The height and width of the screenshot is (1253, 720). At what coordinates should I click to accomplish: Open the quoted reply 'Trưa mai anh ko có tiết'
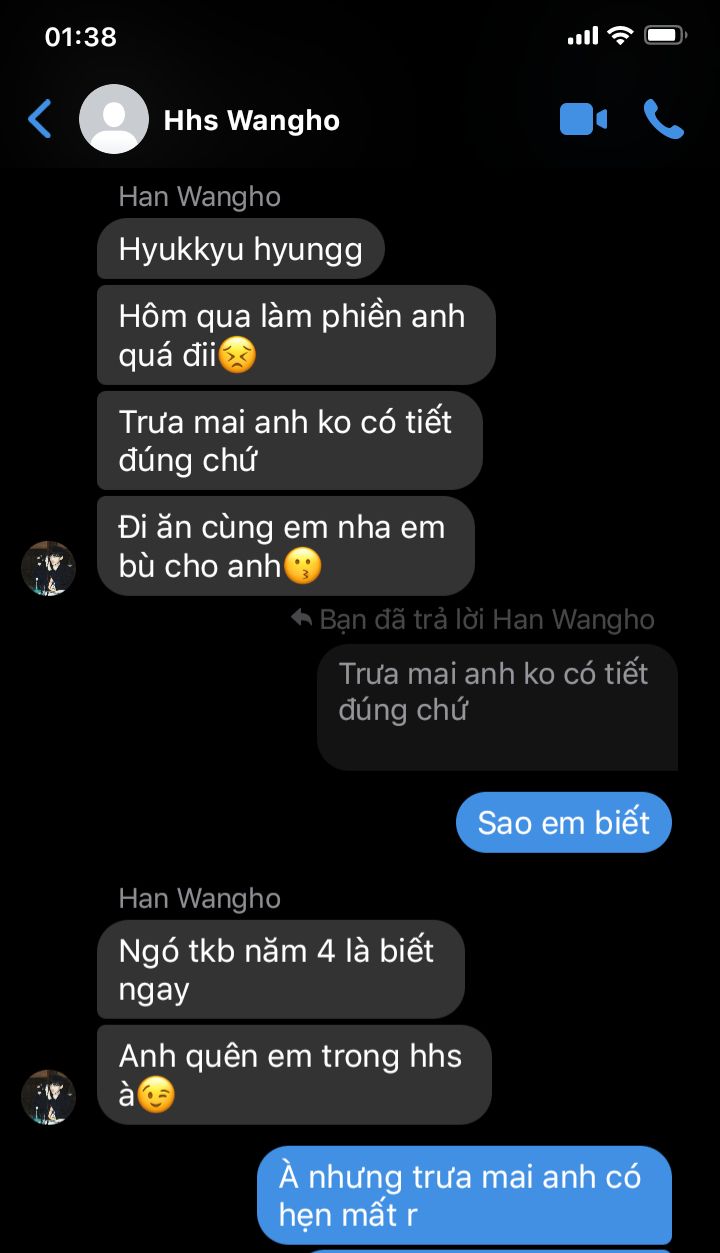pos(496,705)
